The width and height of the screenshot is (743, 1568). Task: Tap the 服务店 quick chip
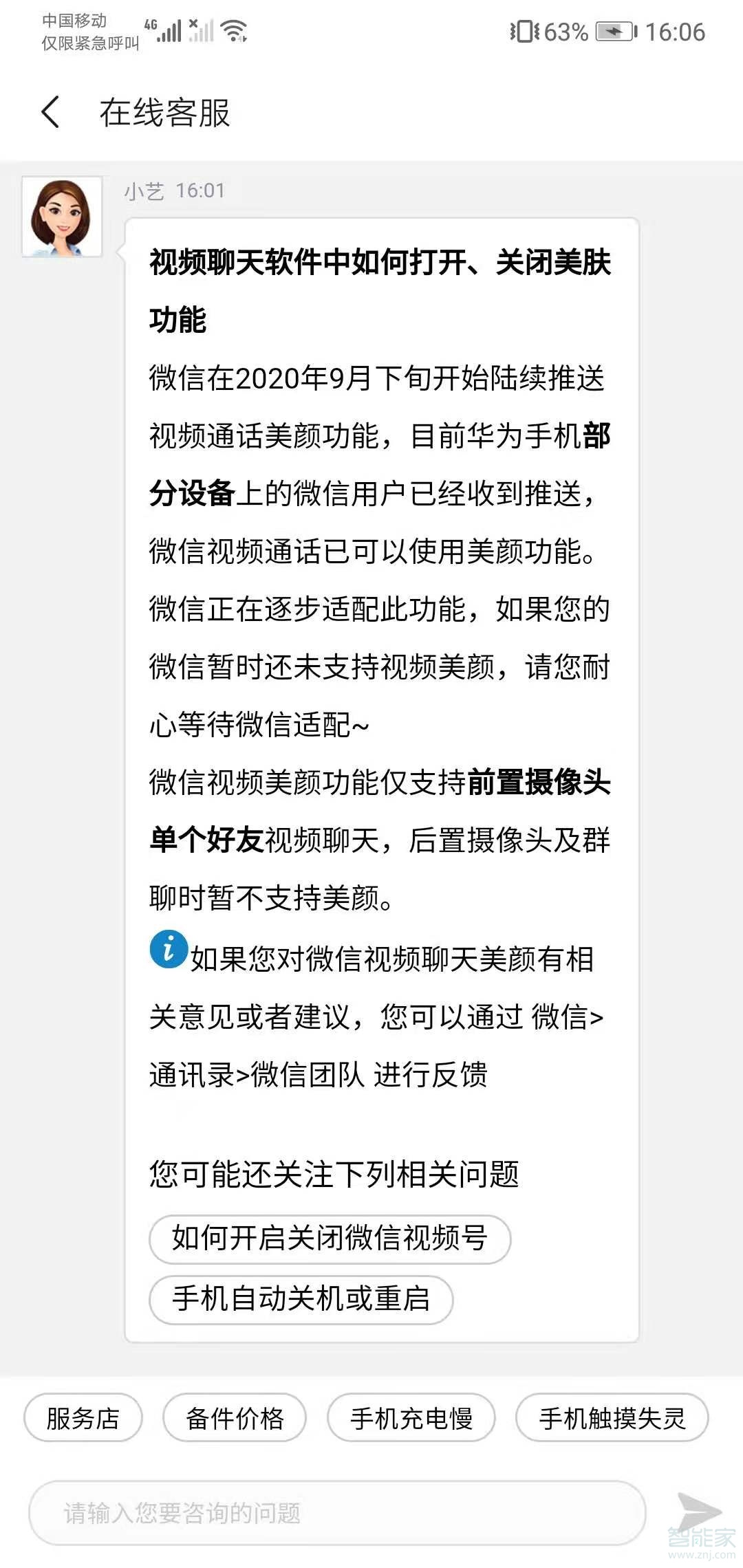[83, 1417]
